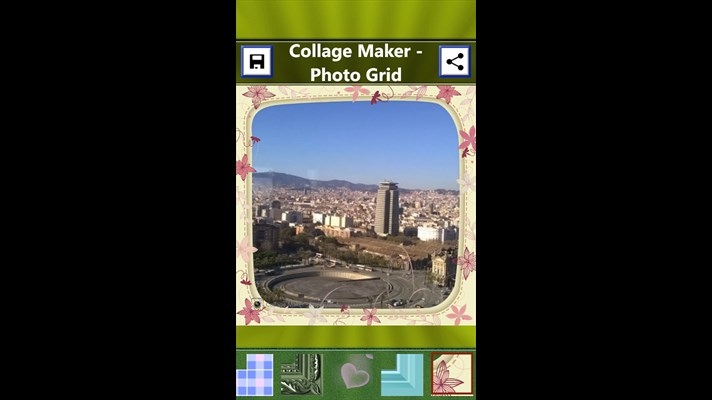The height and width of the screenshot is (400, 712).
Task: Tap the city photo in the collage
Action: [355, 205]
